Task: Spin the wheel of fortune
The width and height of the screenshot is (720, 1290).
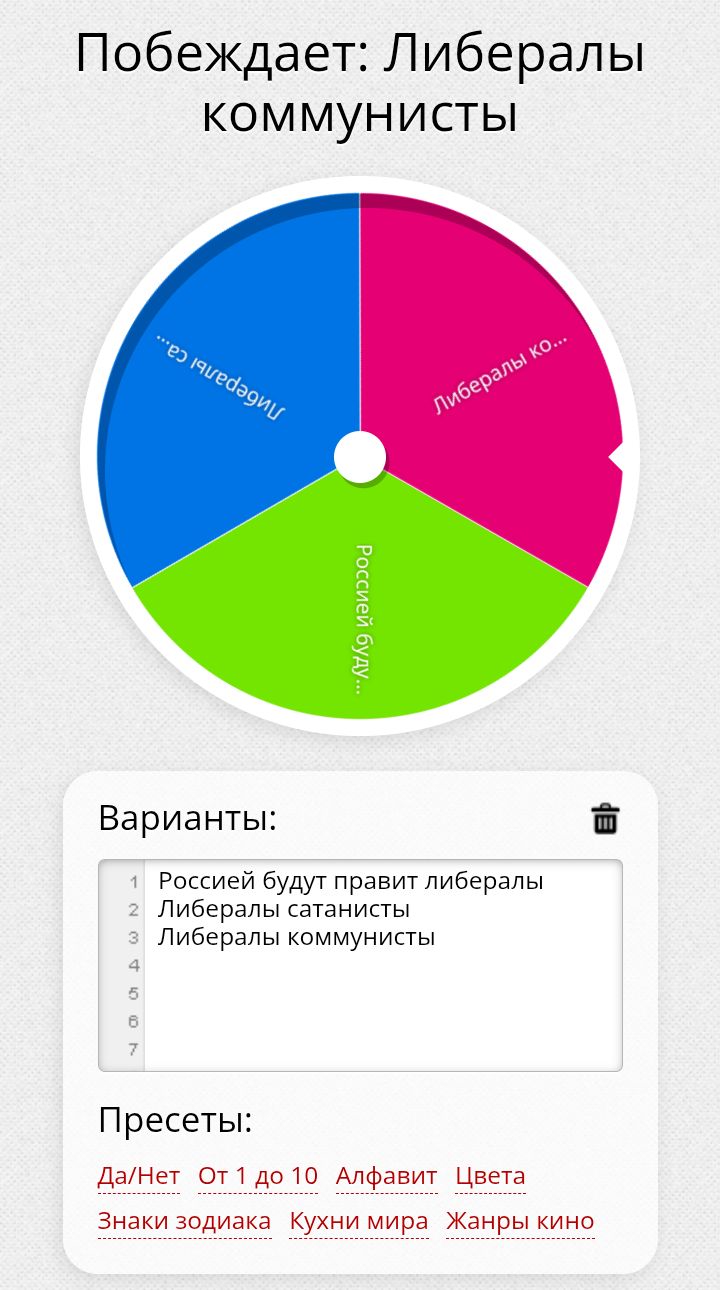Action: point(360,456)
